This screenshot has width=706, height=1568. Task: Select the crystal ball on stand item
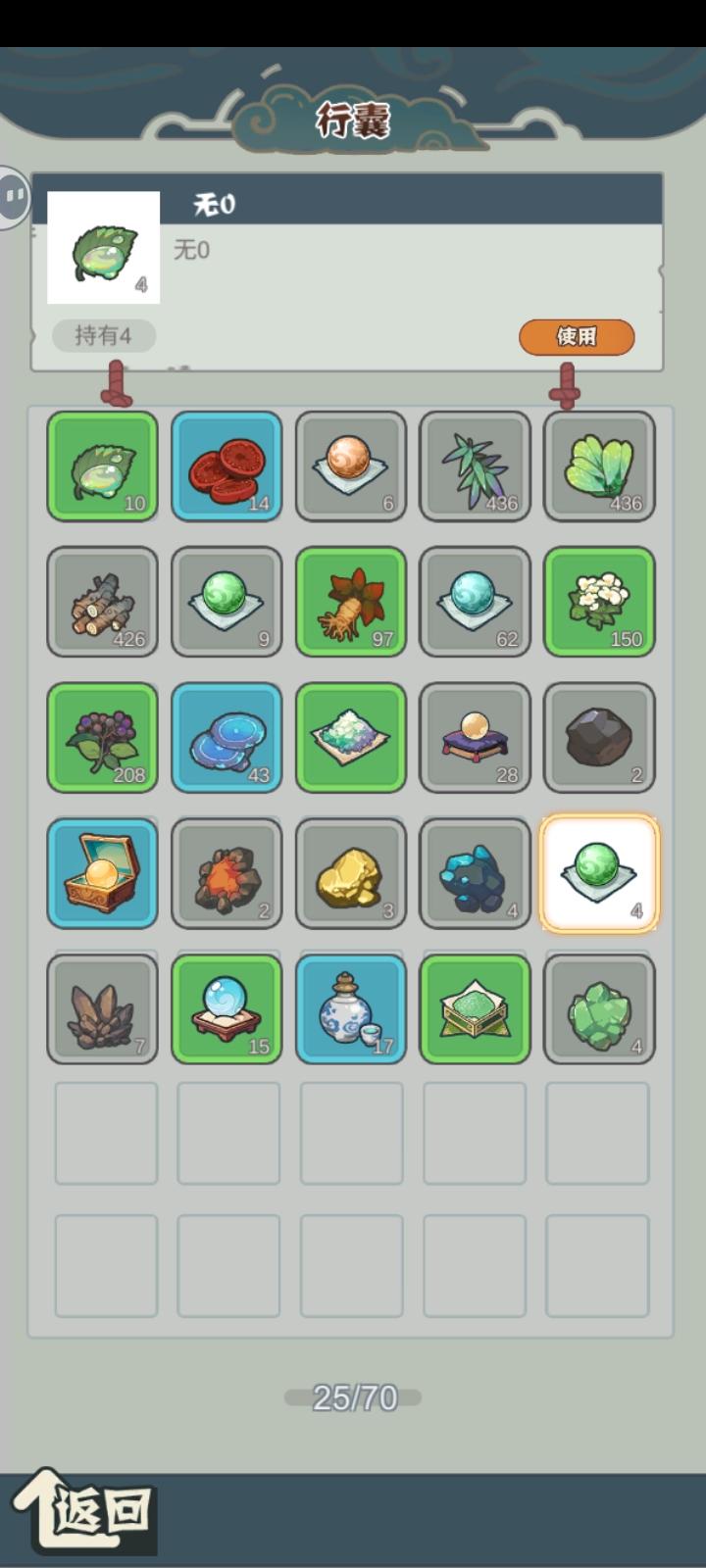227,1007
